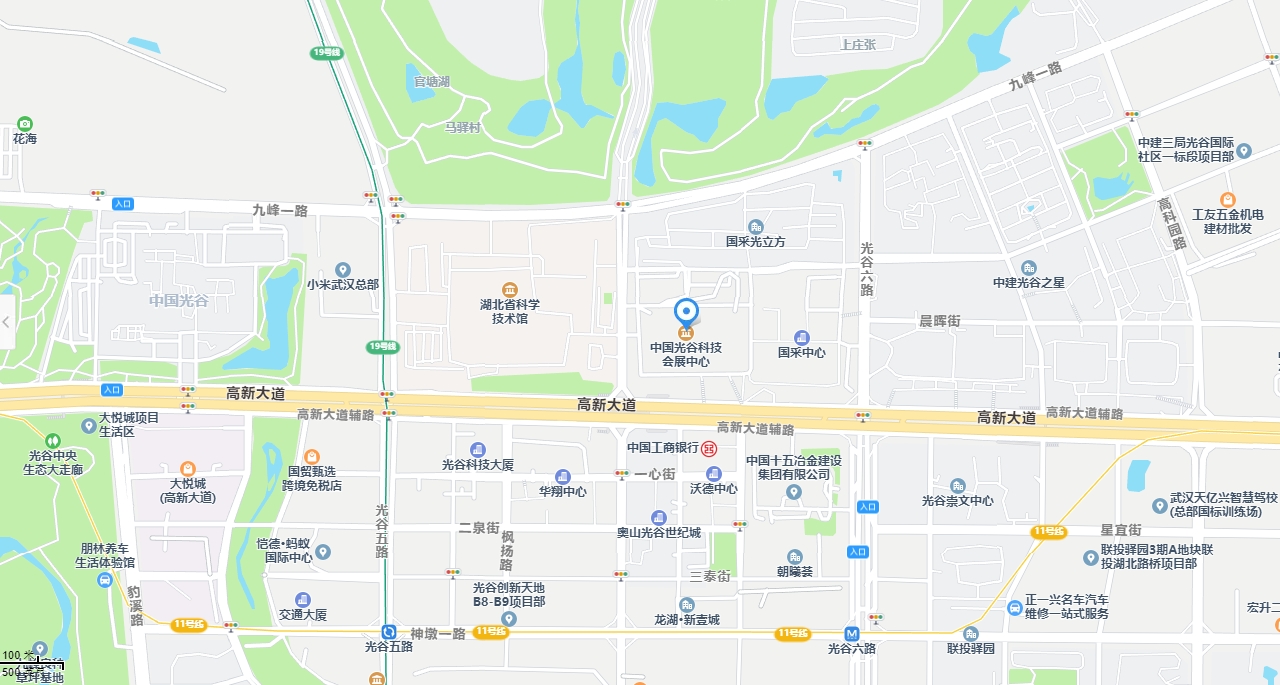Open the 国采光立方 place marker
The width and height of the screenshot is (1280, 685).
coord(756,227)
